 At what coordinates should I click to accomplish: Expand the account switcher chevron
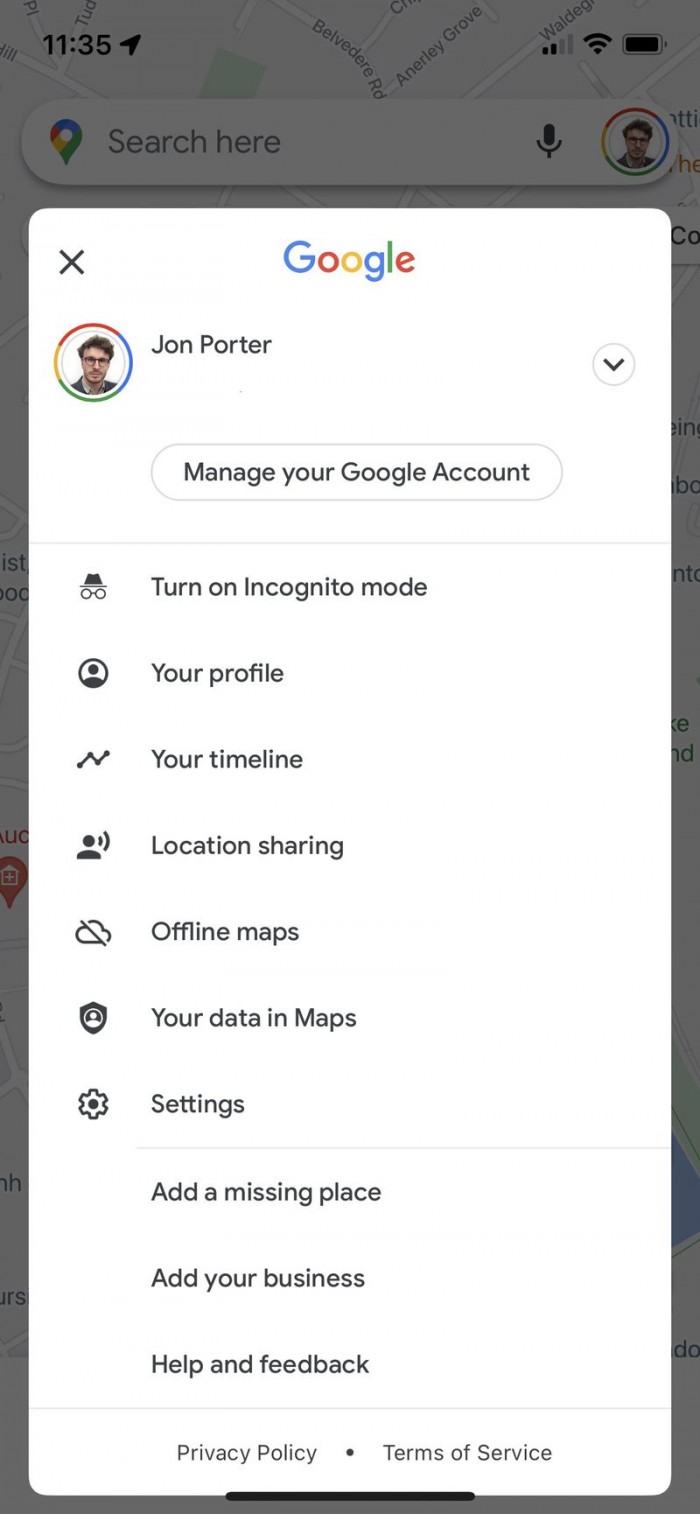click(613, 364)
